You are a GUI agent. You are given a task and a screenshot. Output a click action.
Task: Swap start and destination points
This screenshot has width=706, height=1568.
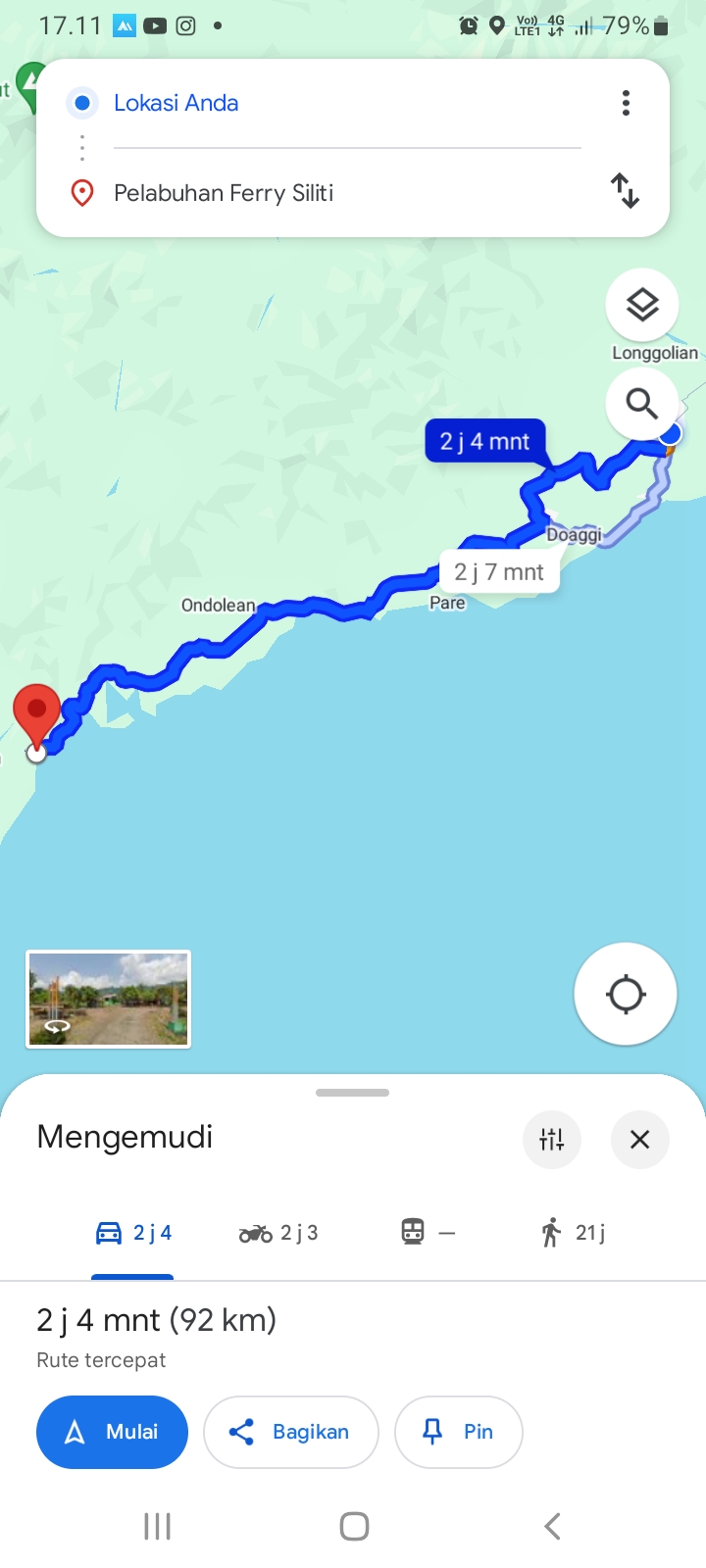625,191
